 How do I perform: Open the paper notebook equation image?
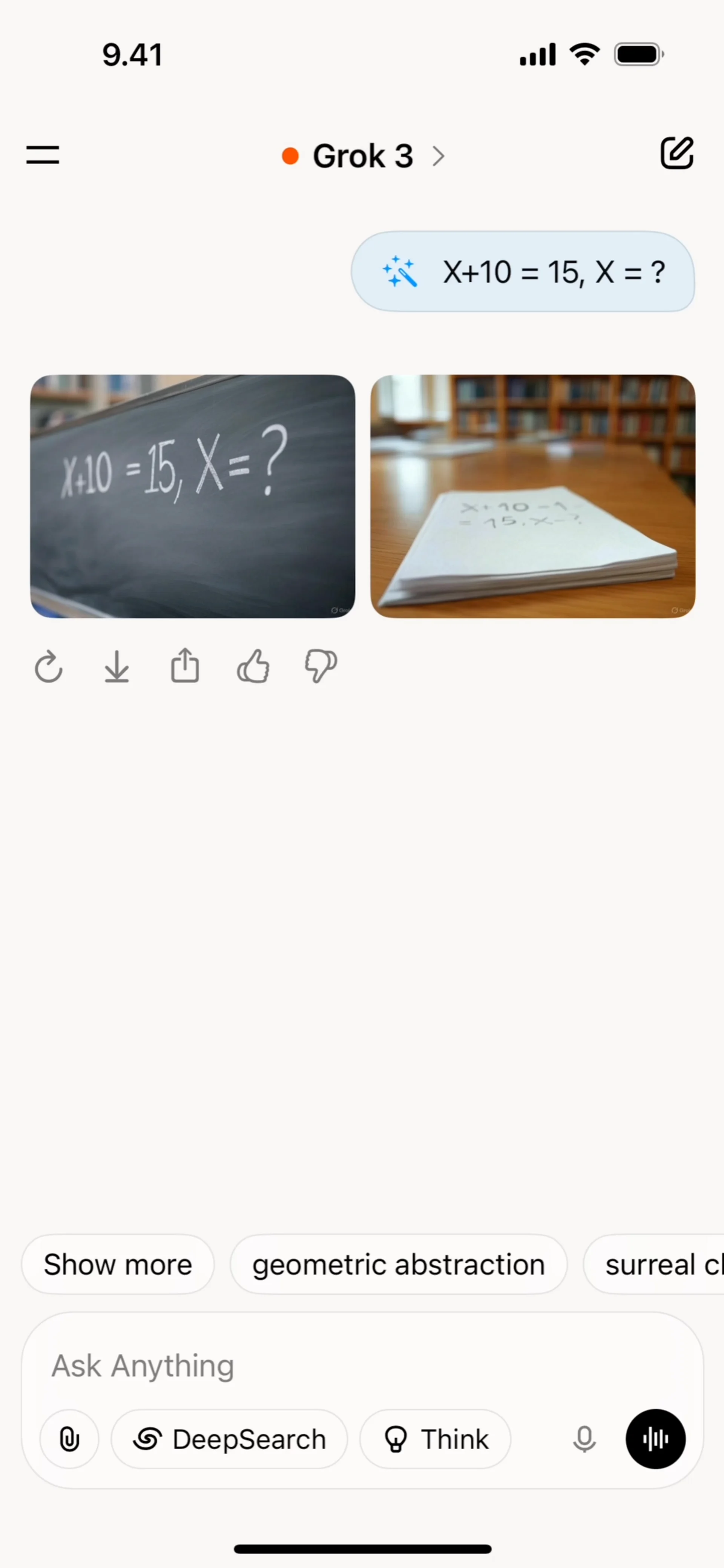click(533, 496)
